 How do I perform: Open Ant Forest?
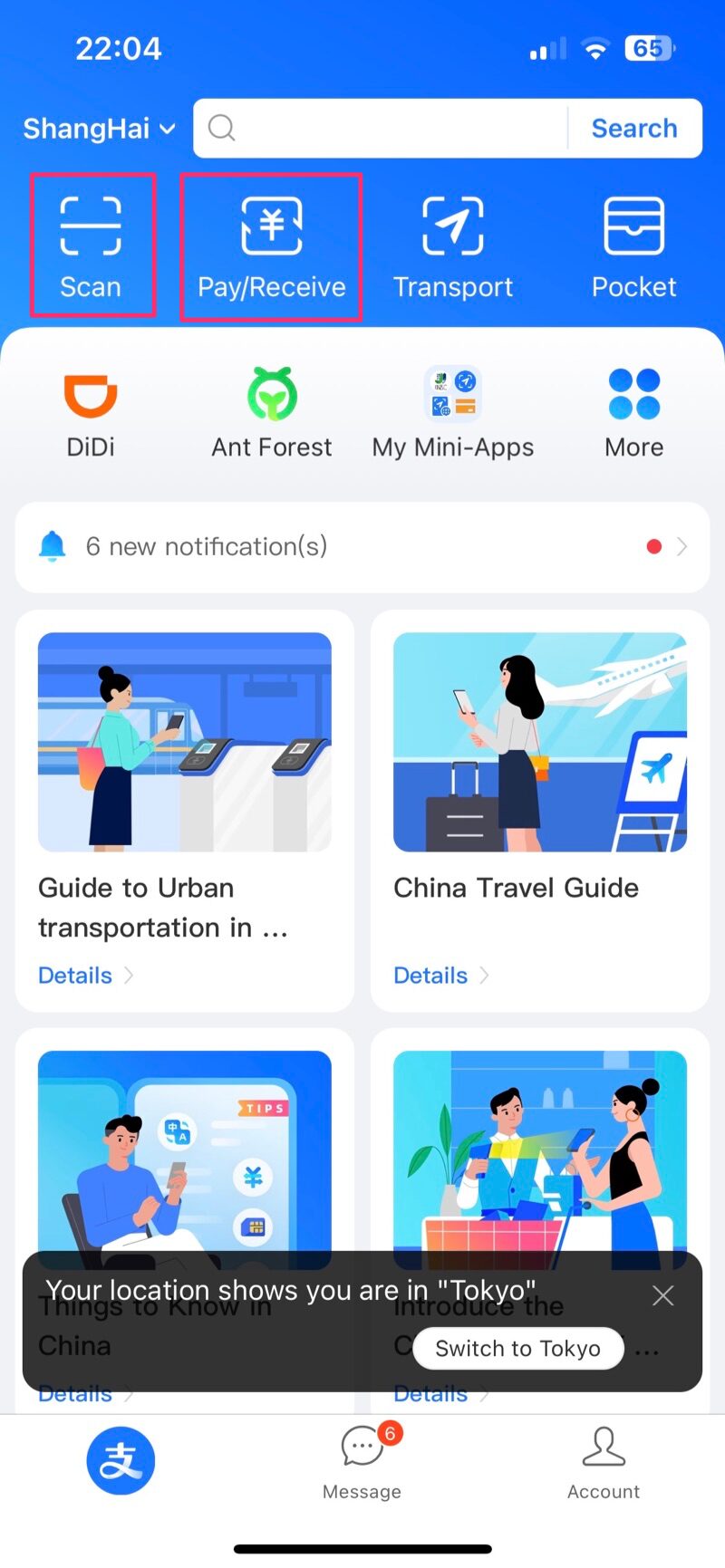tap(271, 413)
